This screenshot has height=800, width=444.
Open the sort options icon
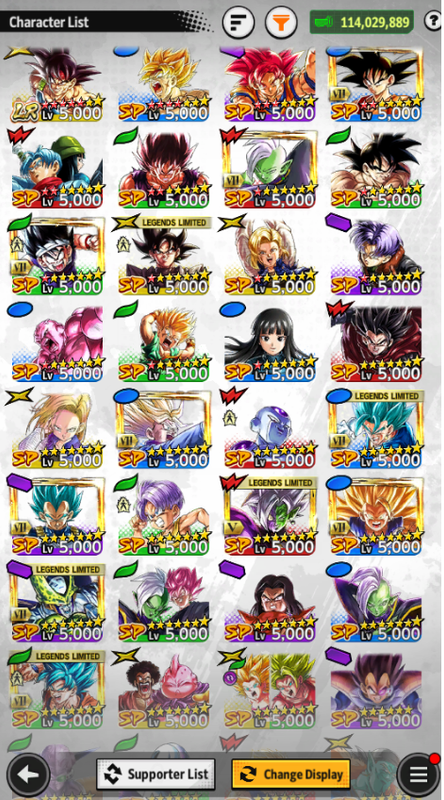(238, 22)
